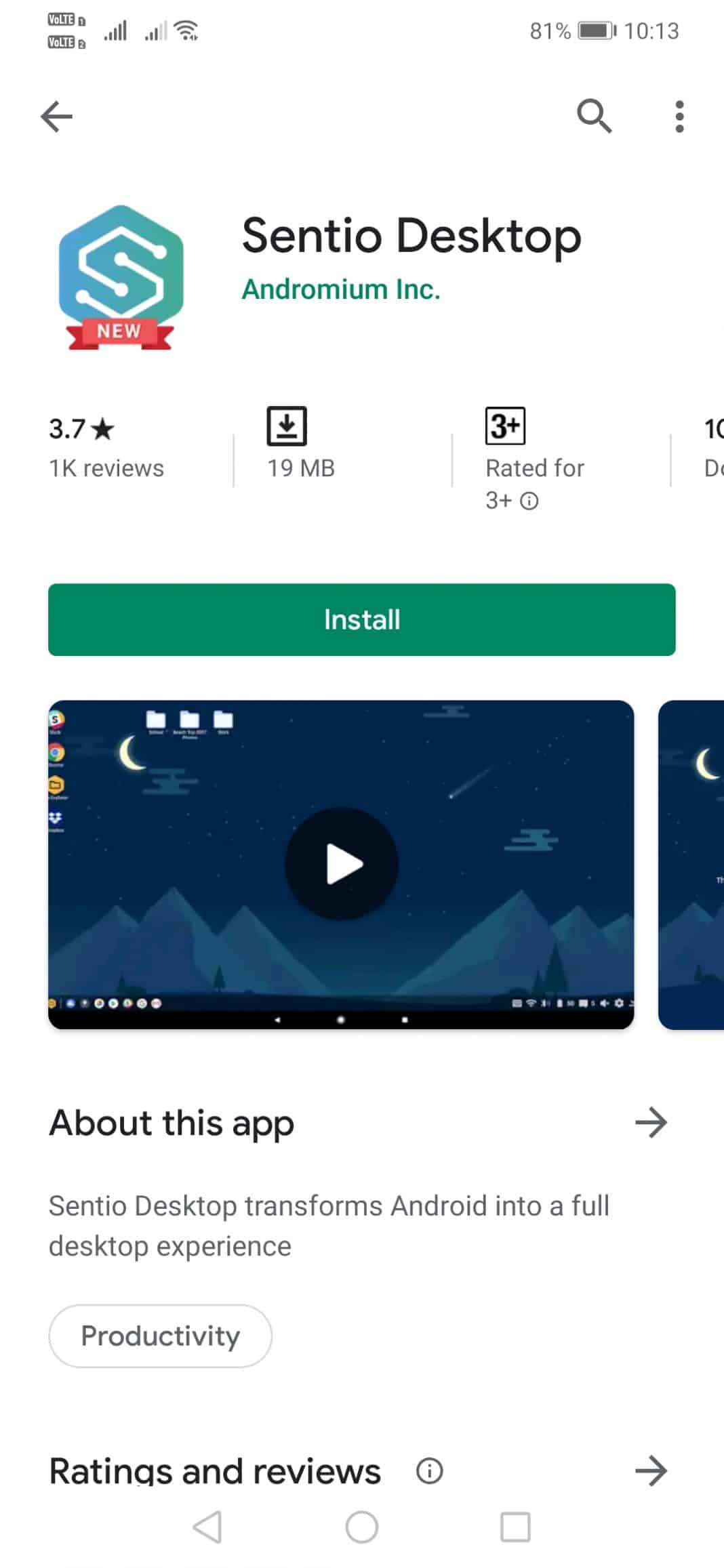Open the search magnifier icon
The height and width of the screenshot is (1568, 724).
(594, 116)
